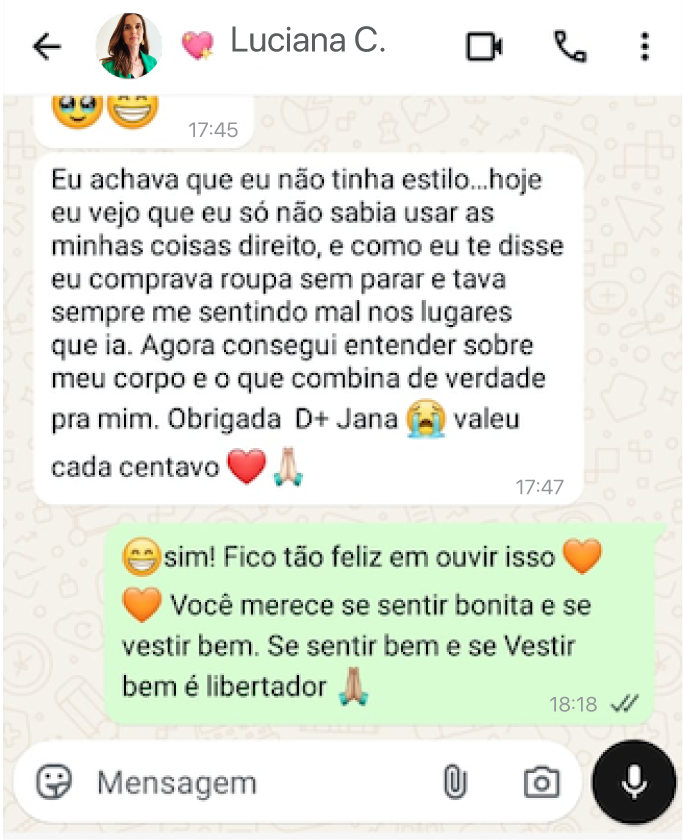Attach a file with the paperclip
Image resolution: width=683 pixels, height=840 pixels.
click(x=455, y=781)
